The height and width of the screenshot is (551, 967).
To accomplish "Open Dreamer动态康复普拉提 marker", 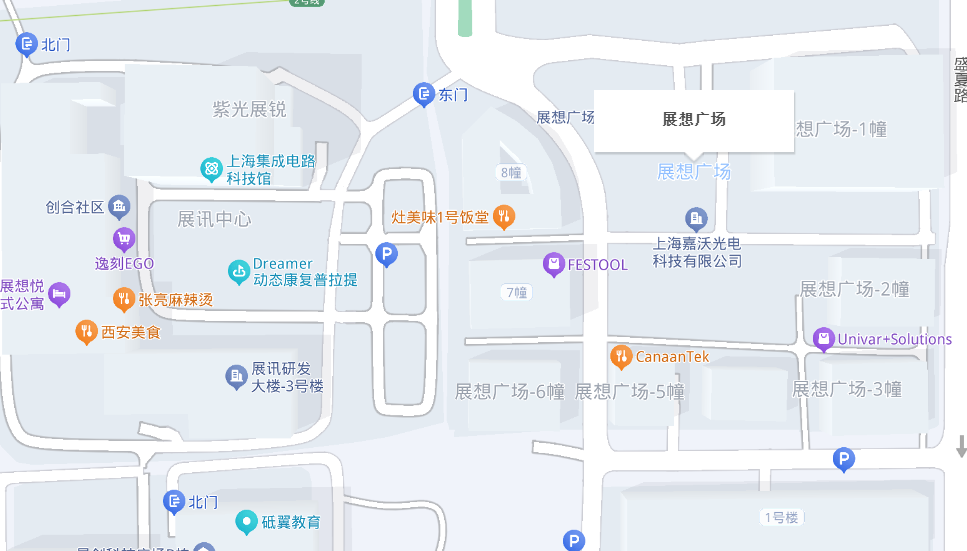I will click(238, 270).
